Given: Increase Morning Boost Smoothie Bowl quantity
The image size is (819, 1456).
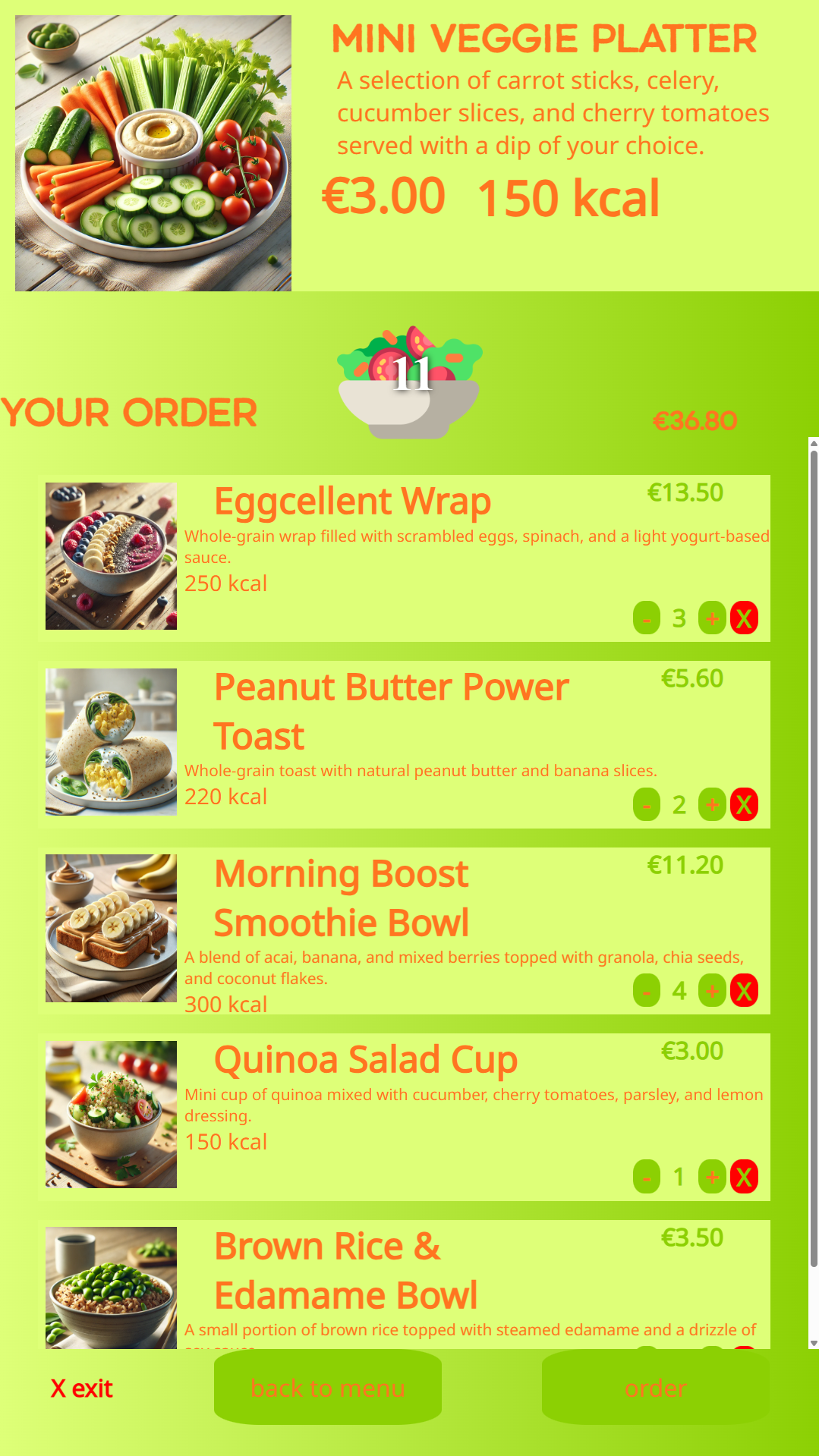Looking at the screenshot, I should (712, 991).
